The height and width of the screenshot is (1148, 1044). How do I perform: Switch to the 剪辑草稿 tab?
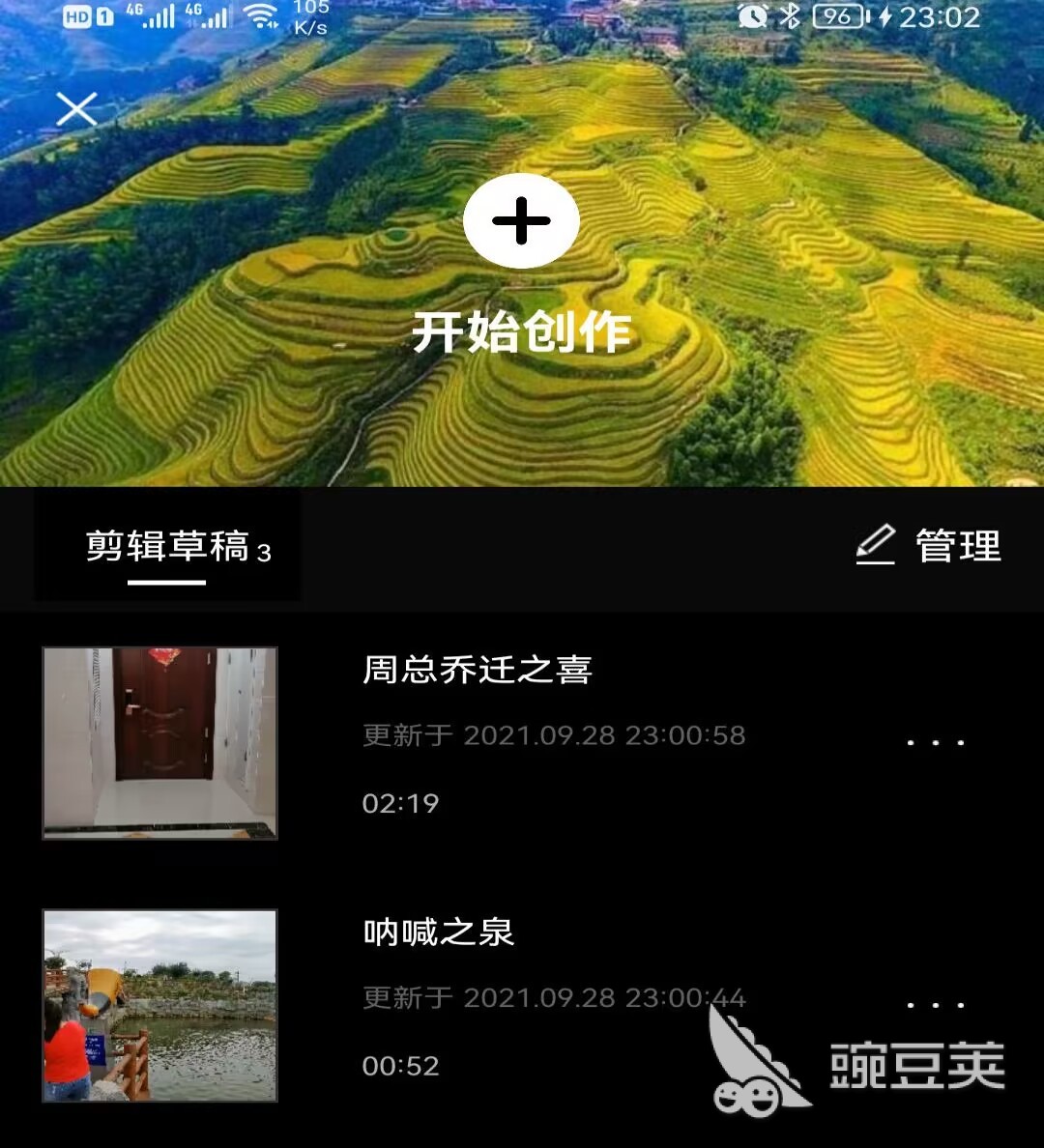click(x=166, y=546)
